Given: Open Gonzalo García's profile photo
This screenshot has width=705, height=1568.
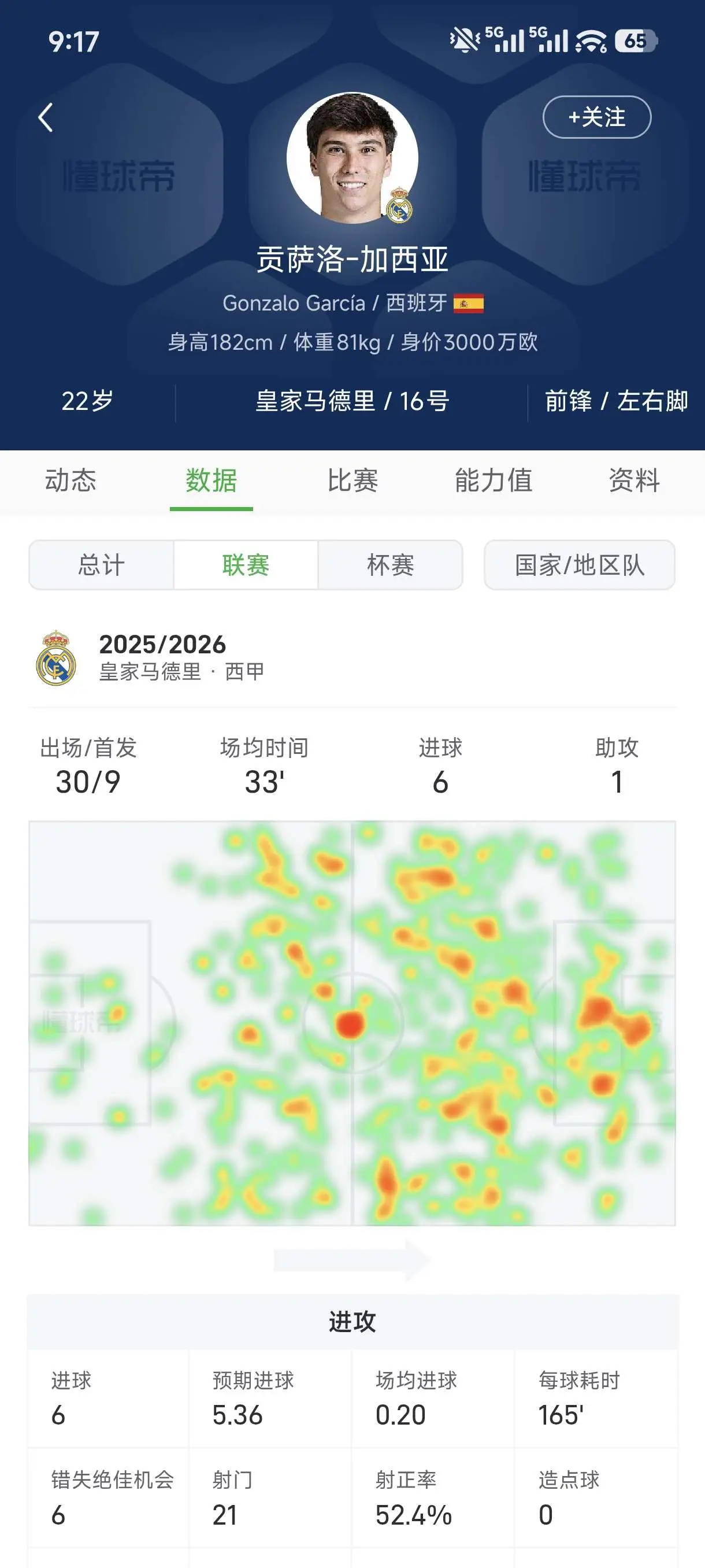Looking at the screenshot, I should coord(352,158).
